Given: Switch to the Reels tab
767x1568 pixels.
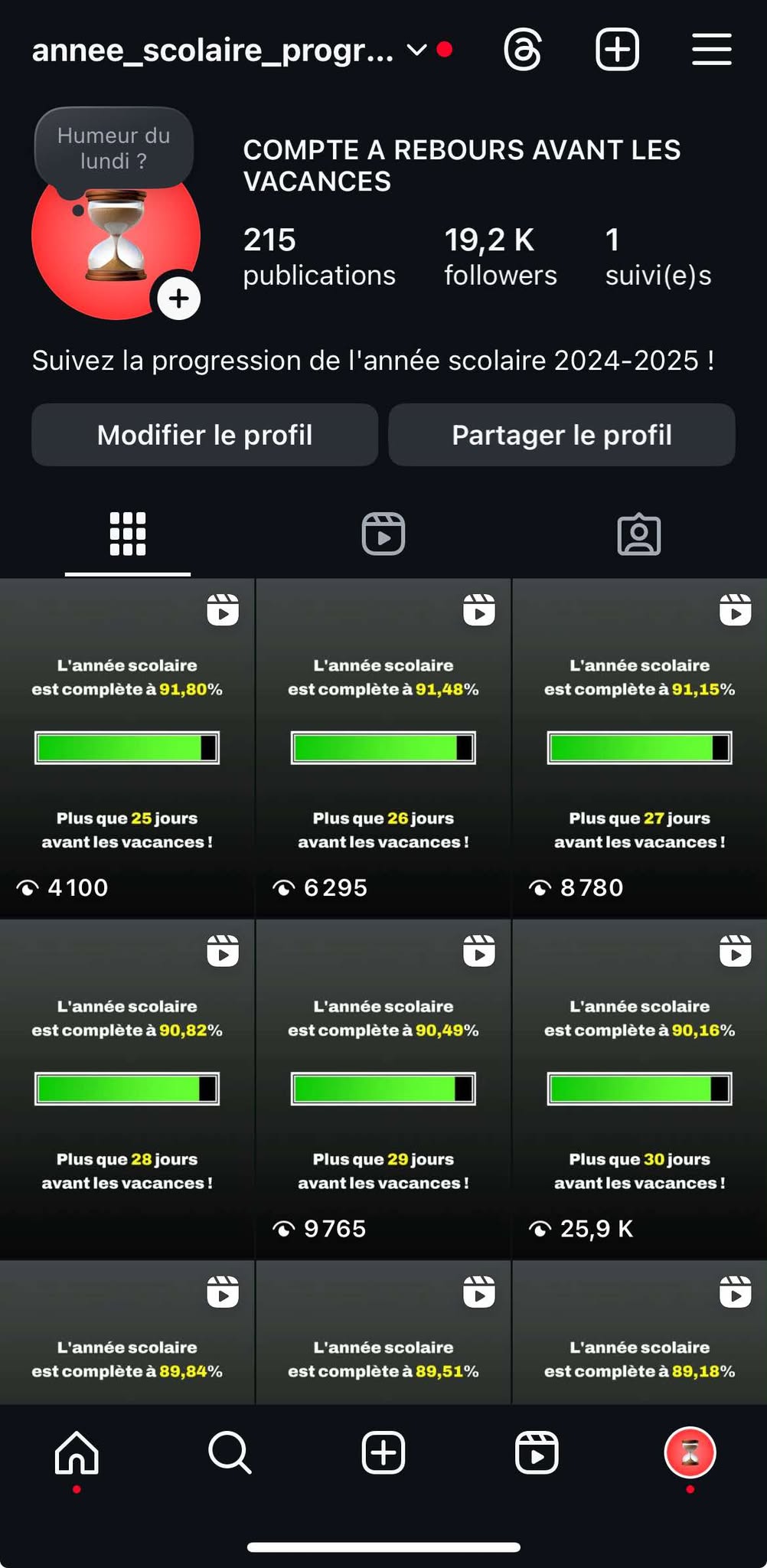Looking at the screenshot, I should pyautogui.click(x=383, y=534).
